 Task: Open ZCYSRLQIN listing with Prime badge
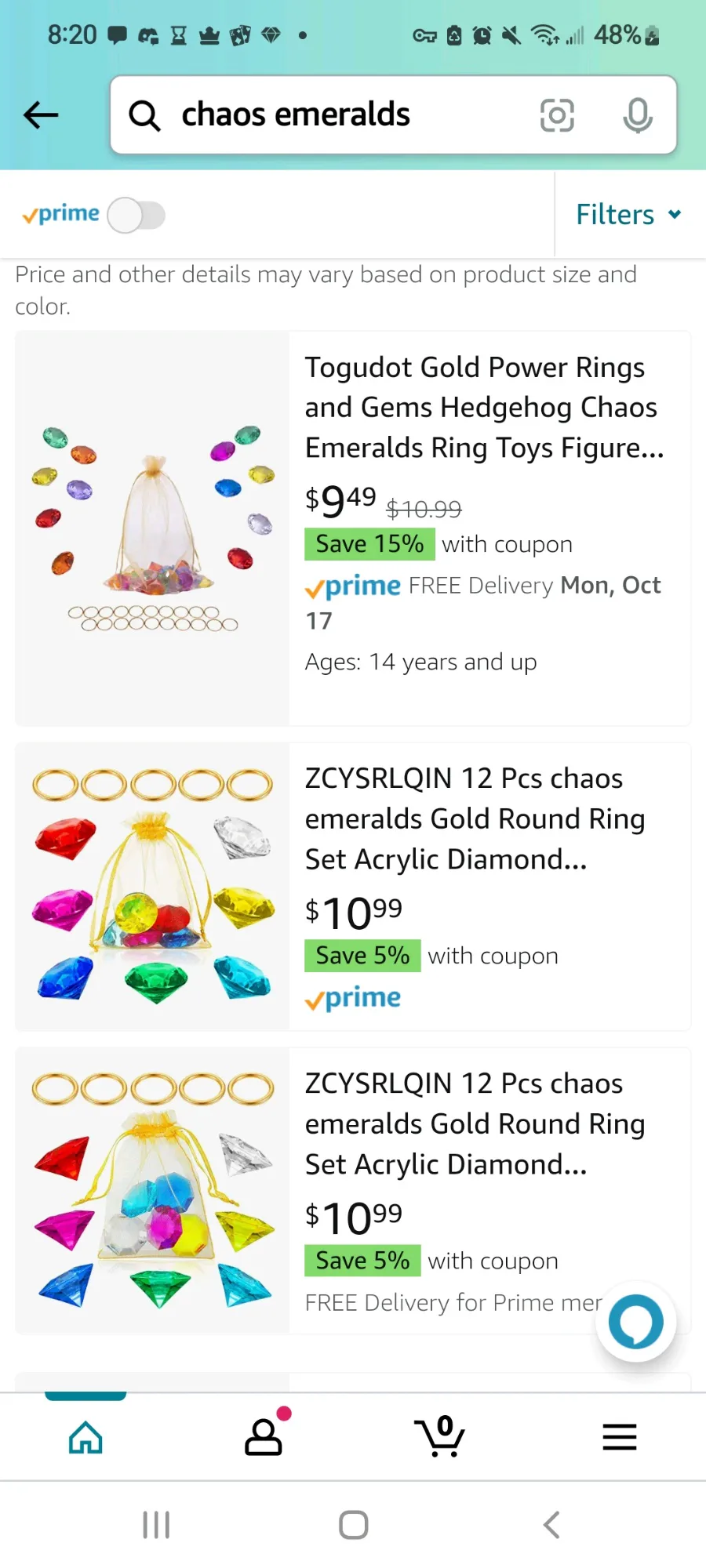474,818
